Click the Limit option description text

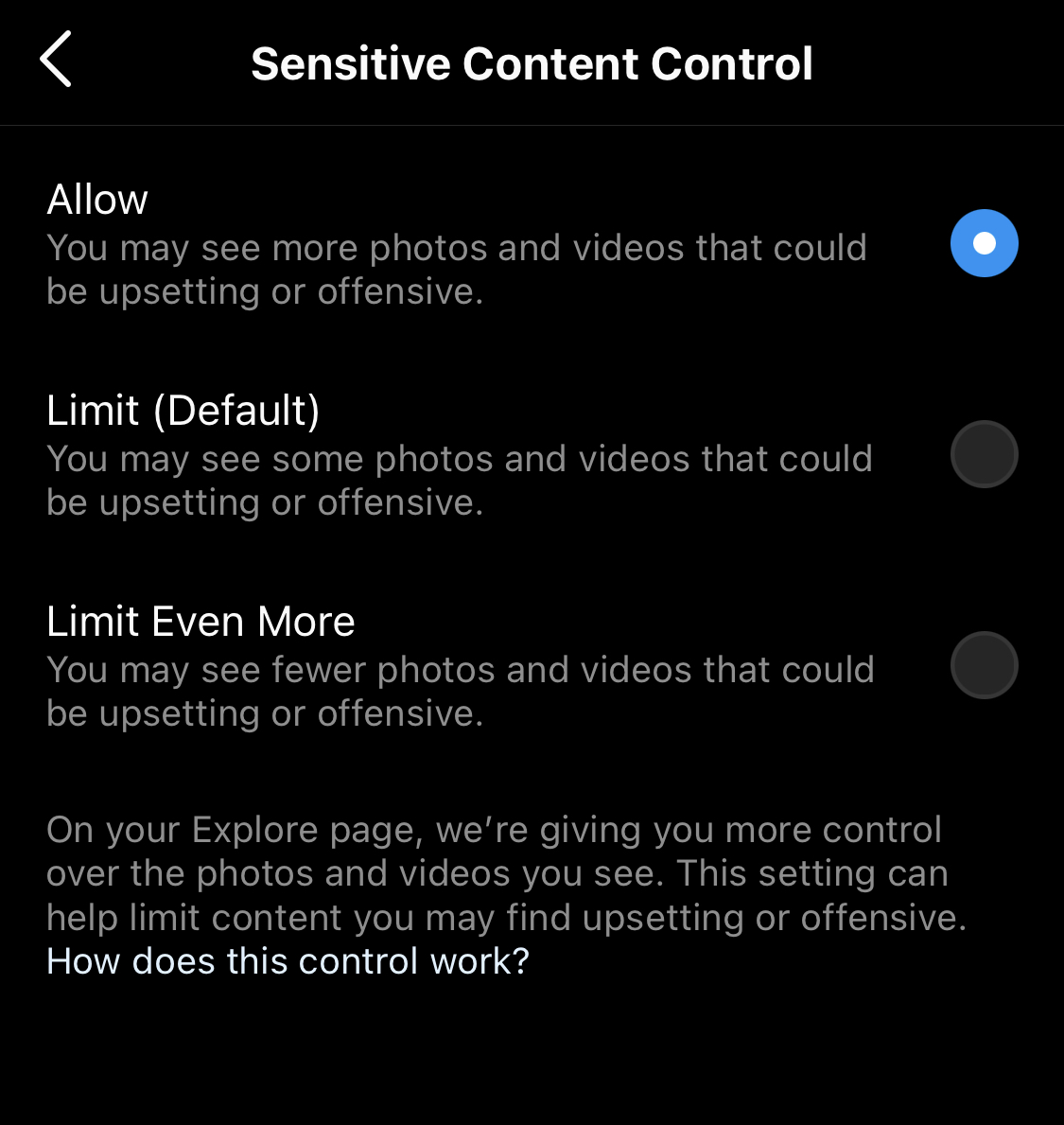pos(460,480)
